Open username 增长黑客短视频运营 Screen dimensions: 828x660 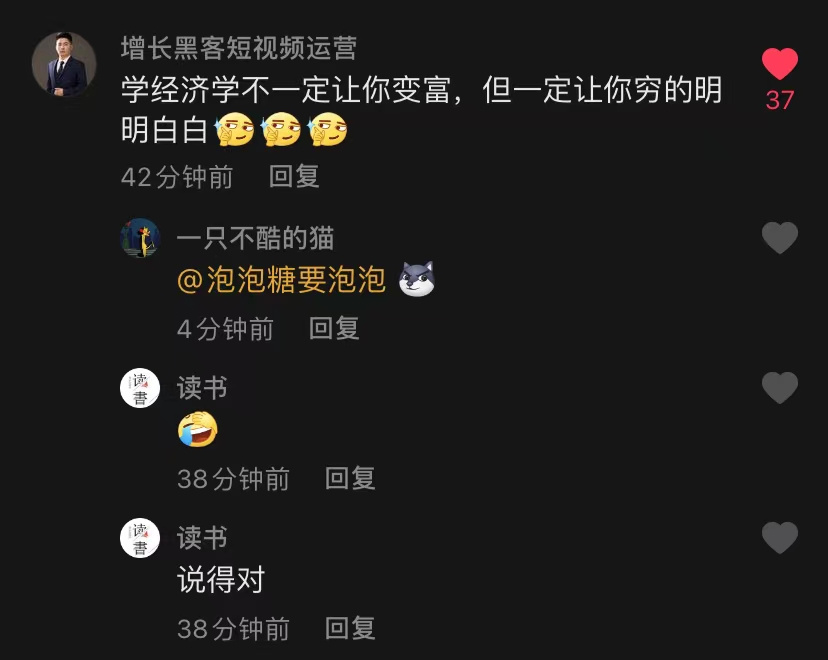[x=238, y=47]
